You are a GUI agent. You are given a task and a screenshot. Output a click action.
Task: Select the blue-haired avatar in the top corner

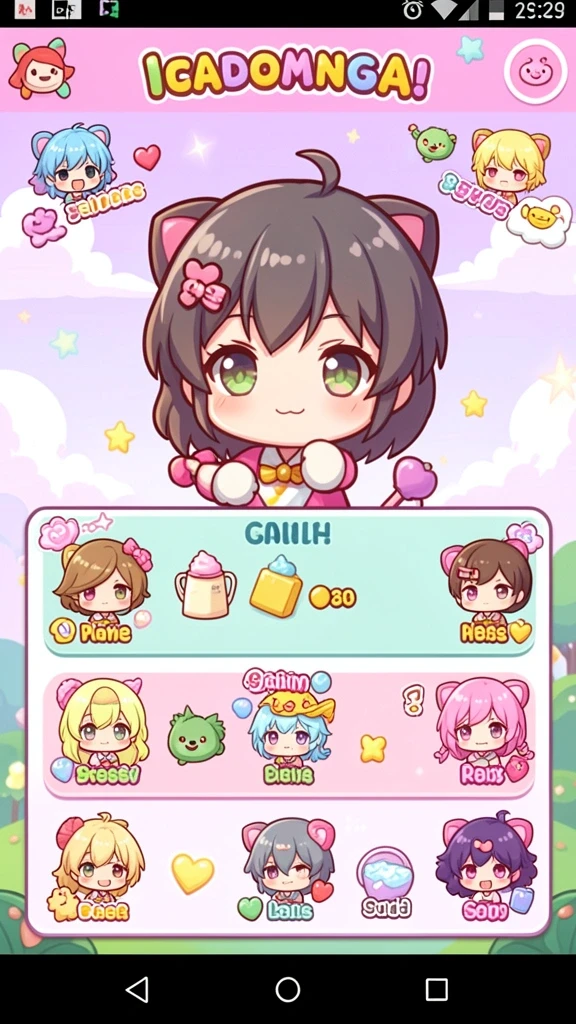[73, 161]
